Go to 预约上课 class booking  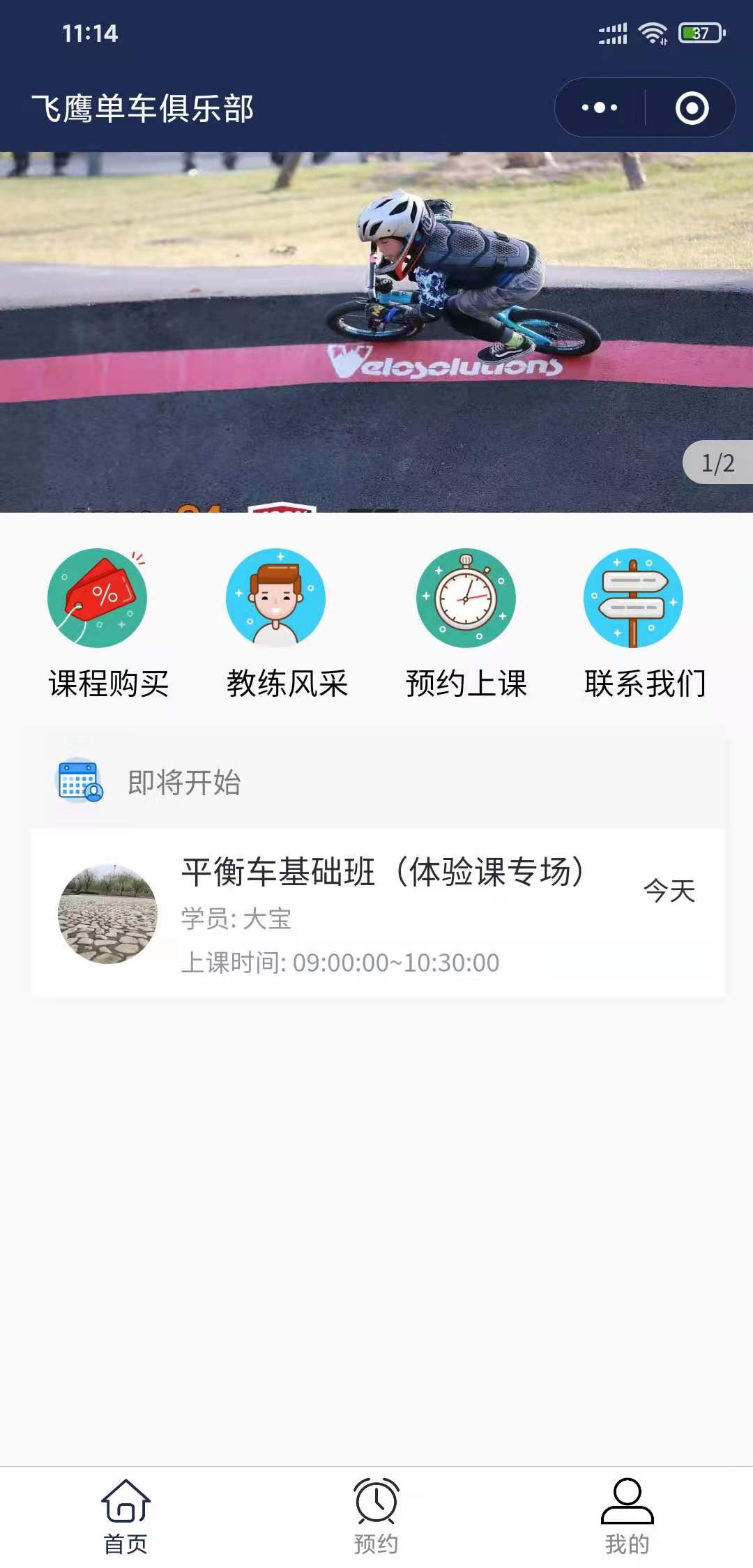point(466,623)
